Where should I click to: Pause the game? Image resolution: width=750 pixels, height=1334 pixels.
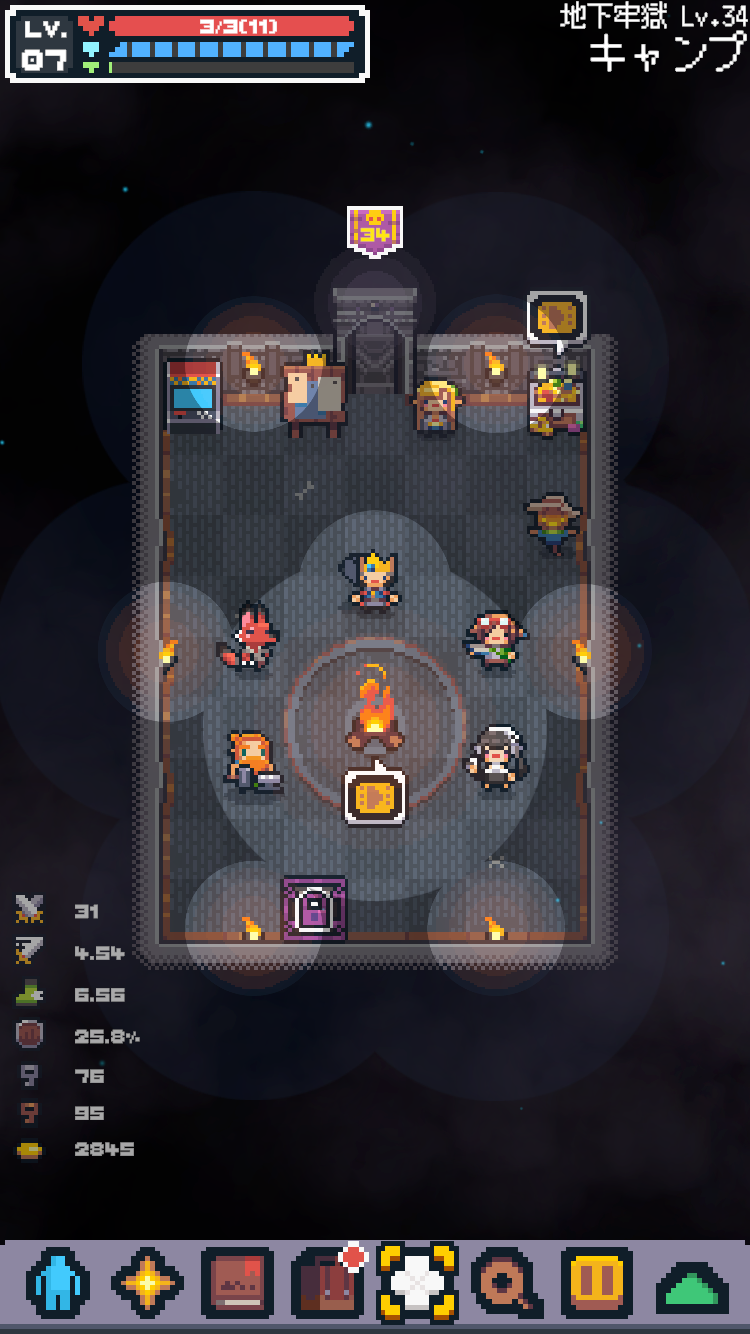tap(596, 1283)
